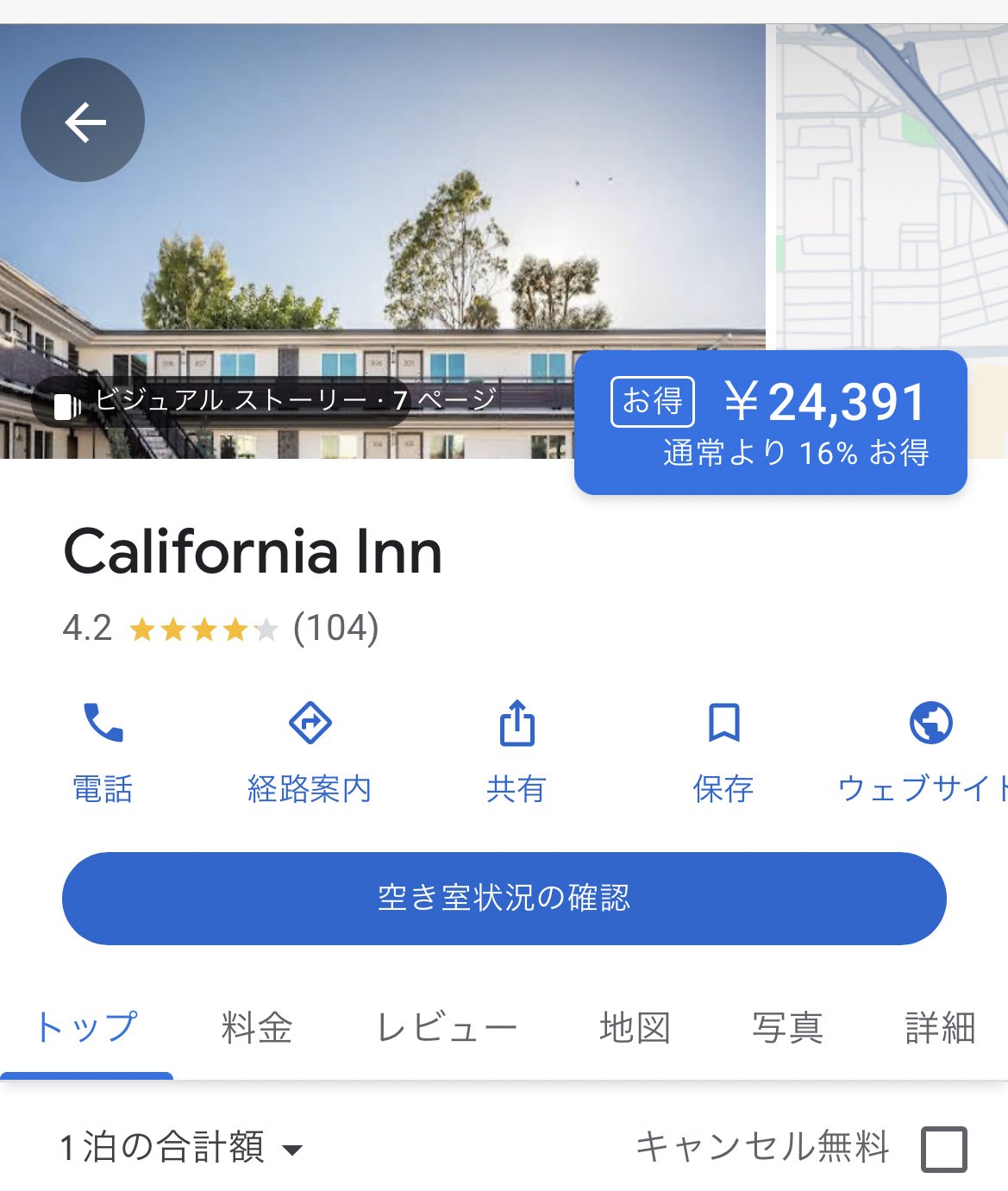
Task: Switch to the レビュー tab
Action: coord(447,1028)
